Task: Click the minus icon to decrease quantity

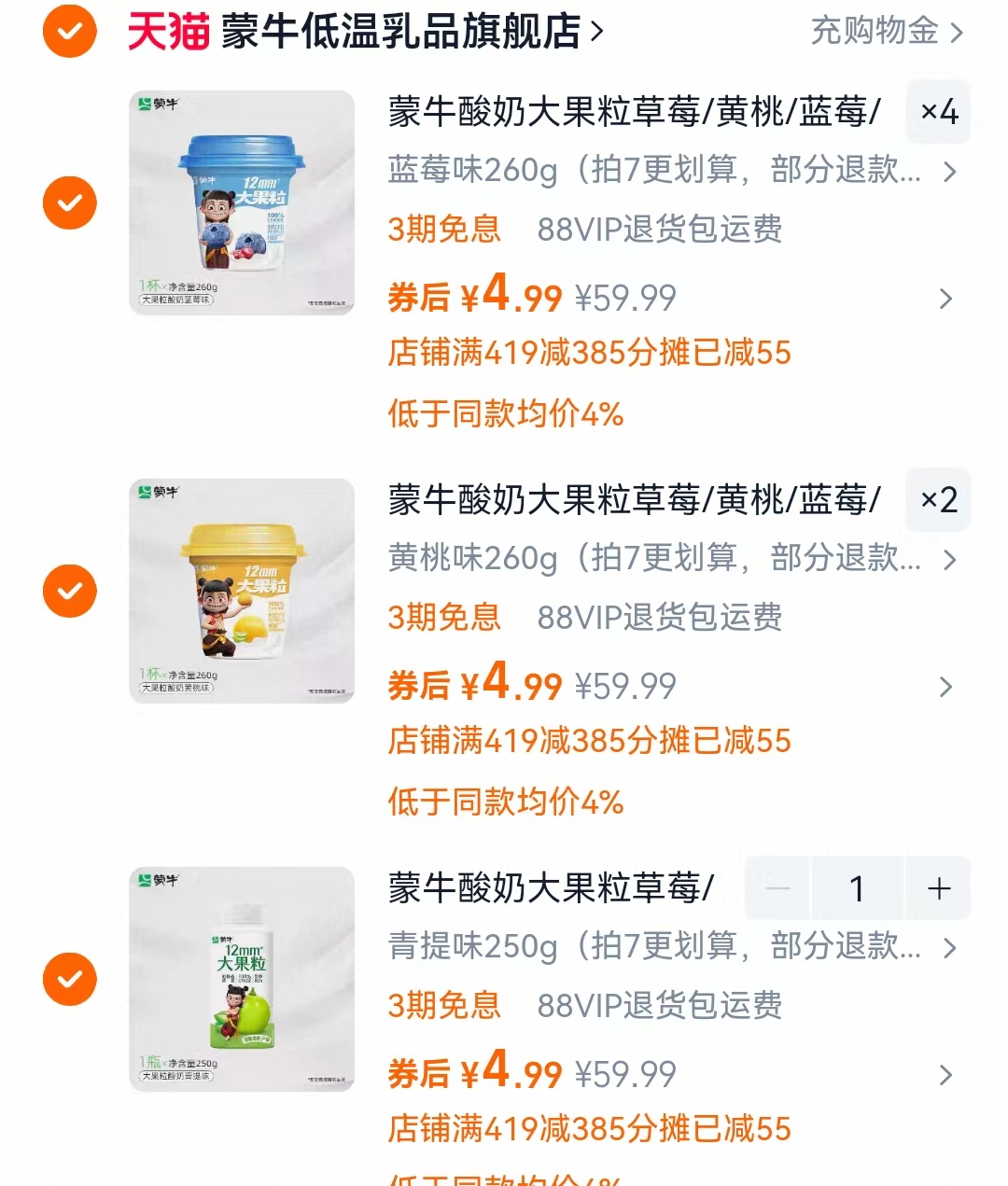Action: pos(777,888)
